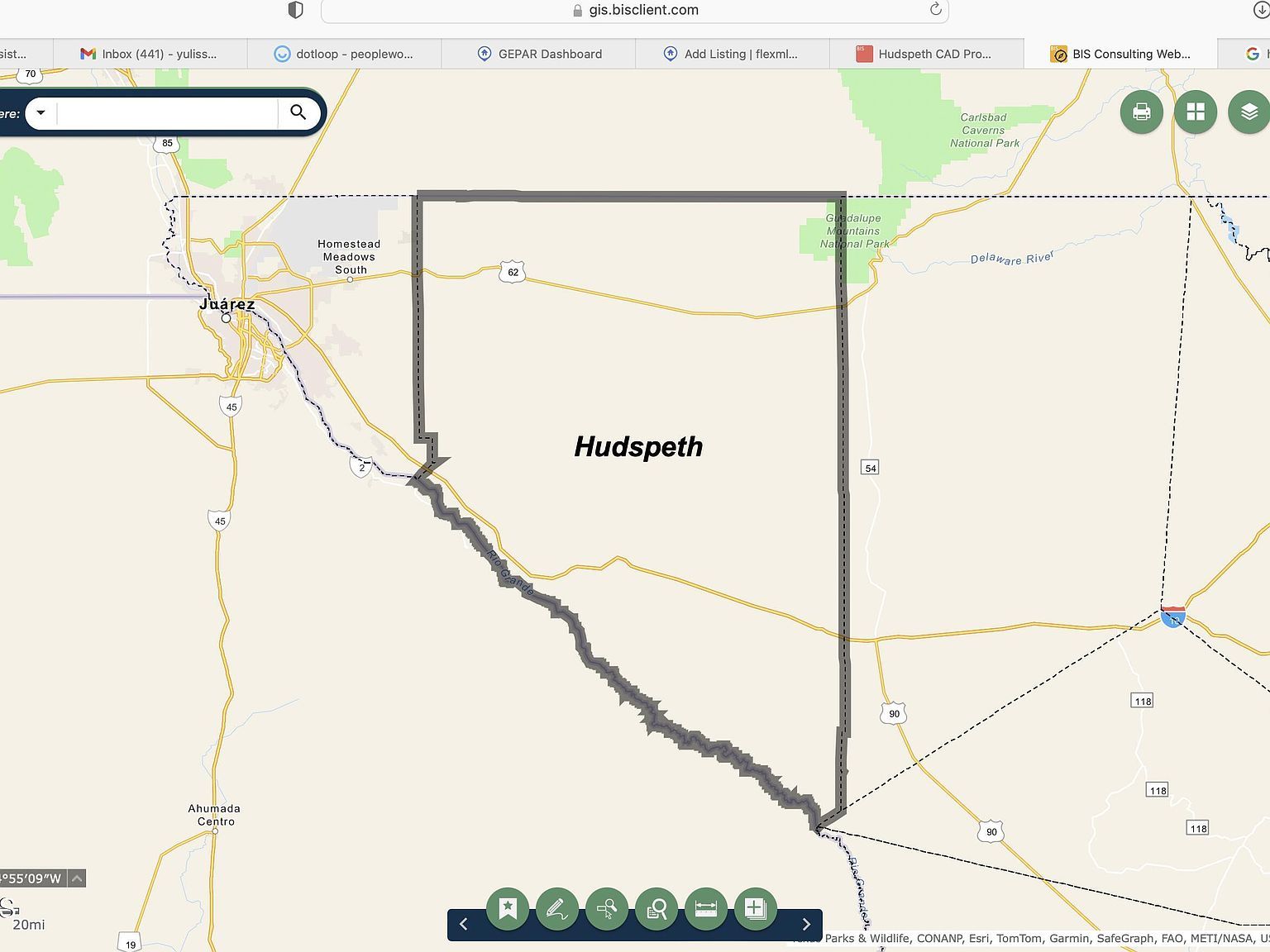The image size is (1270, 952).
Task: Expand the search type dropdown arrow
Action: tap(41, 112)
